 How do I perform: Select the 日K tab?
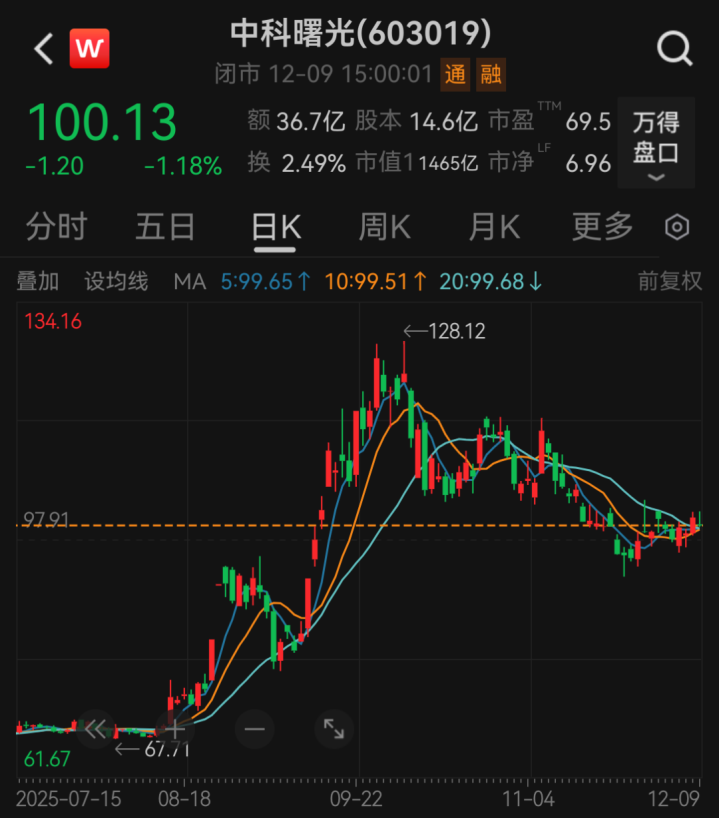click(275, 228)
